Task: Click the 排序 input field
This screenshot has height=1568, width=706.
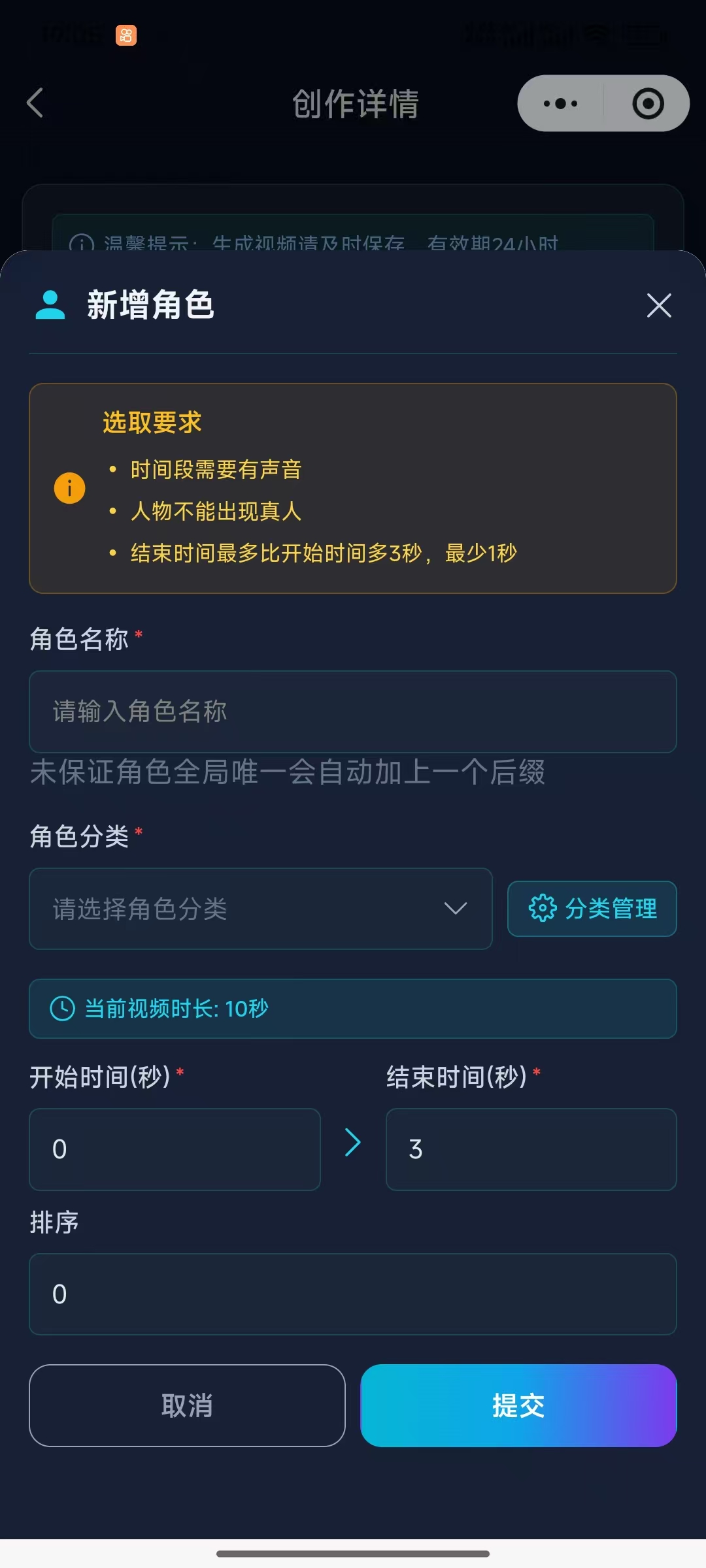Action: (x=353, y=1294)
